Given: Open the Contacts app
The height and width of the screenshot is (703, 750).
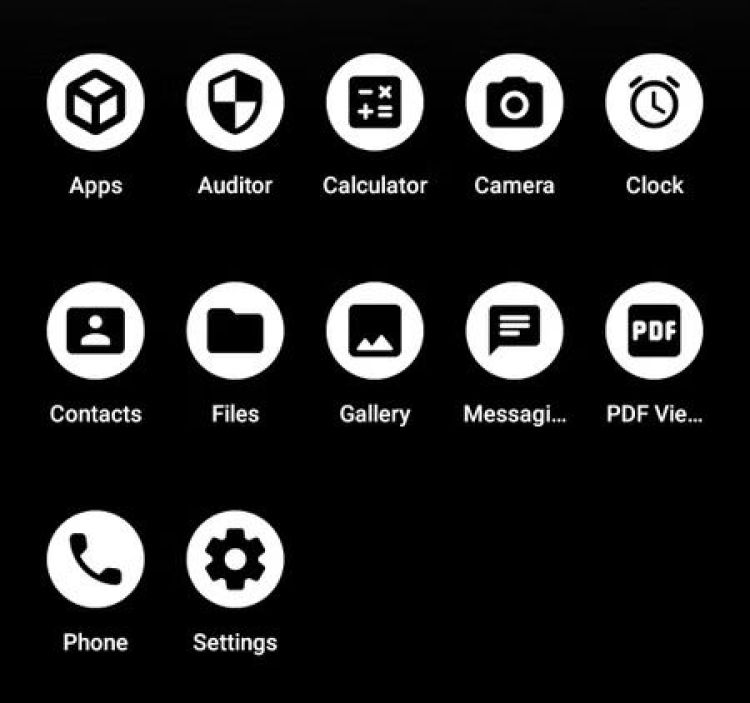Looking at the screenshot, I should coord(95,330).
